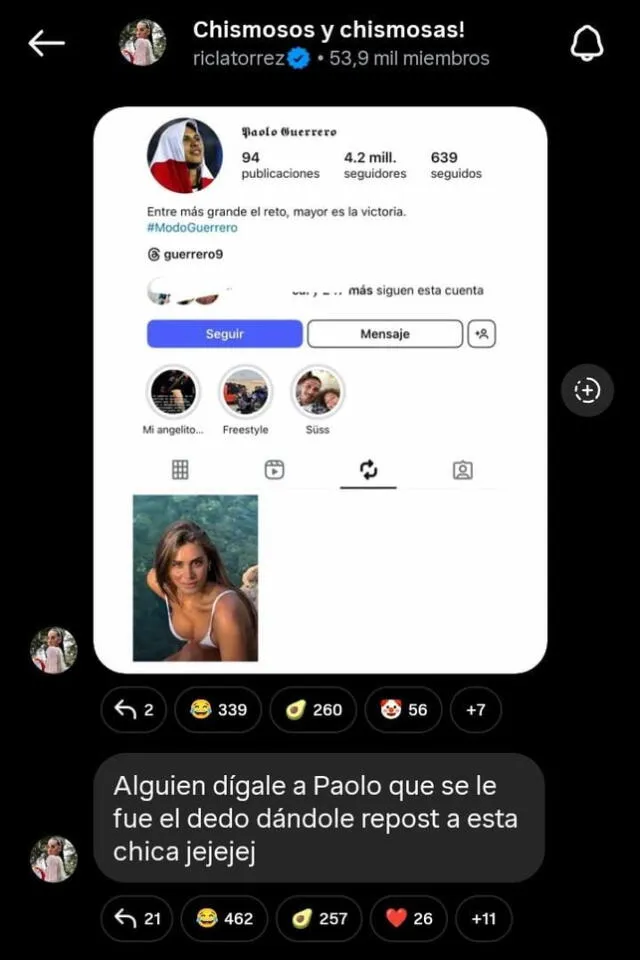This screenshot has width=640, height=960.
Task: View the 2 replies under the image
Action: click(x=134, y=710)
